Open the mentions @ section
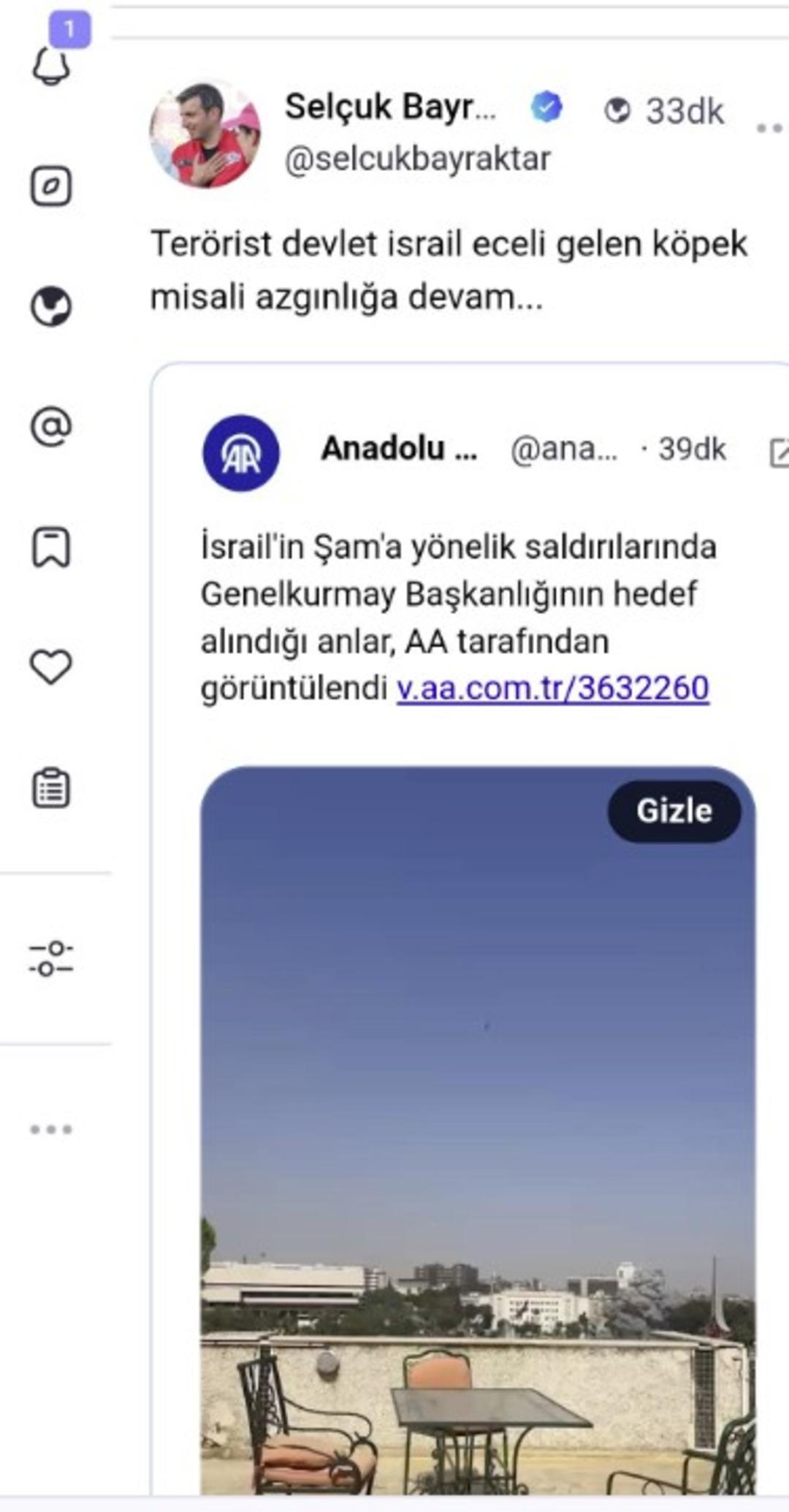The width and height of the screenshot is (789, 1512). 51,426
